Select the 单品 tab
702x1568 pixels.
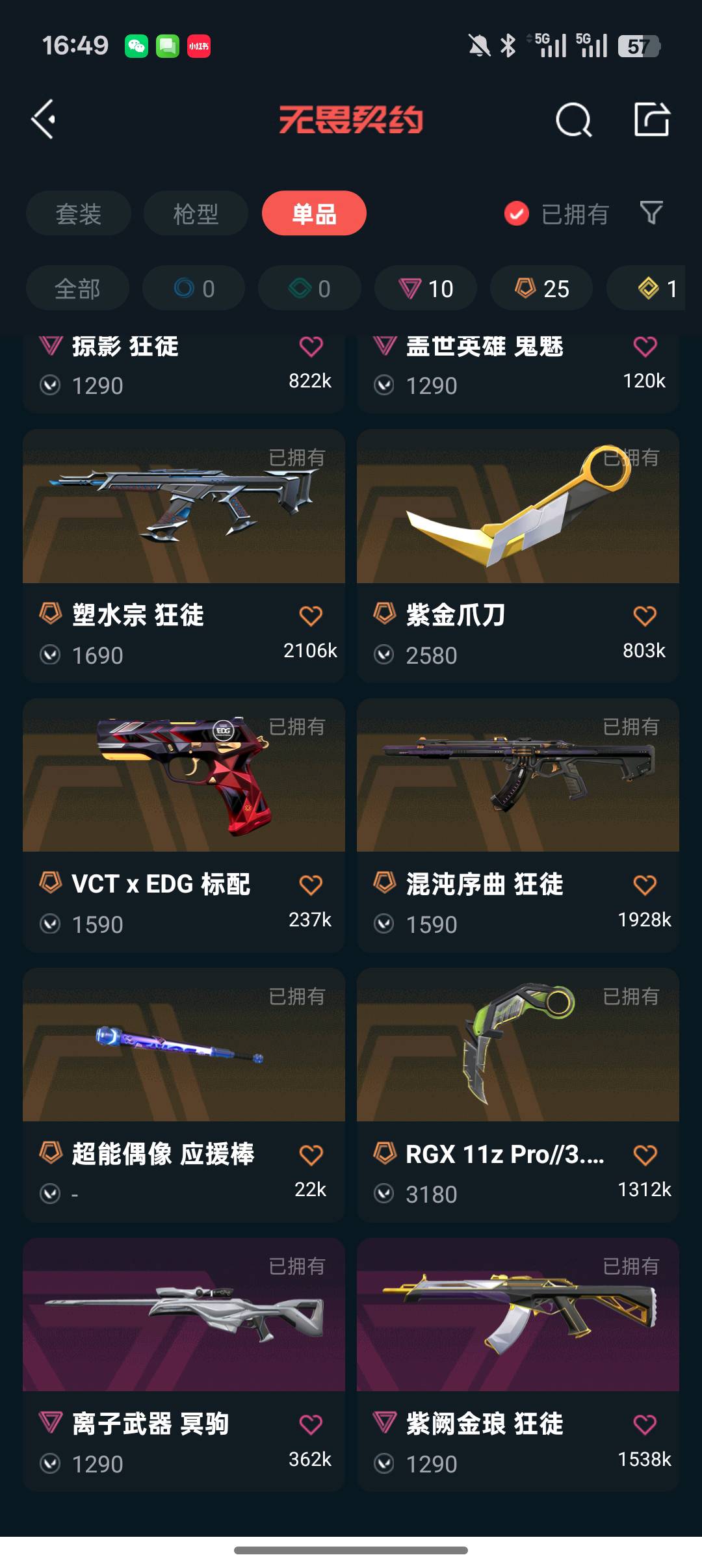point(314,213)
